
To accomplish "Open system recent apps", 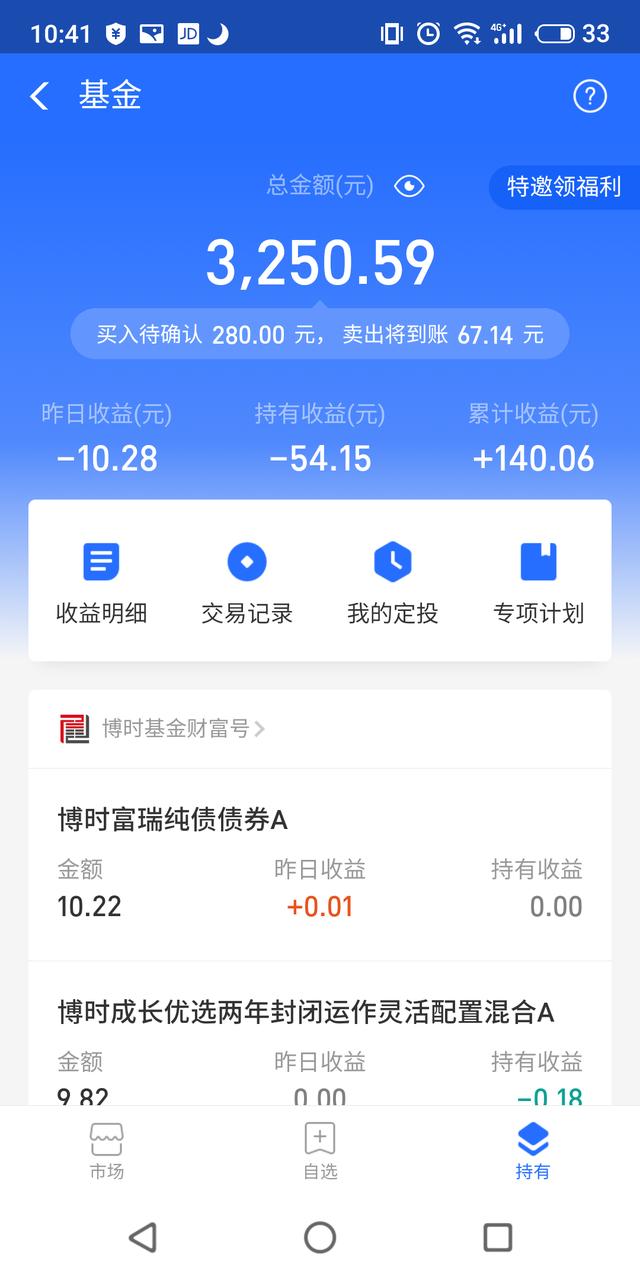I will pyautogui.click(x=497, y=1237).
